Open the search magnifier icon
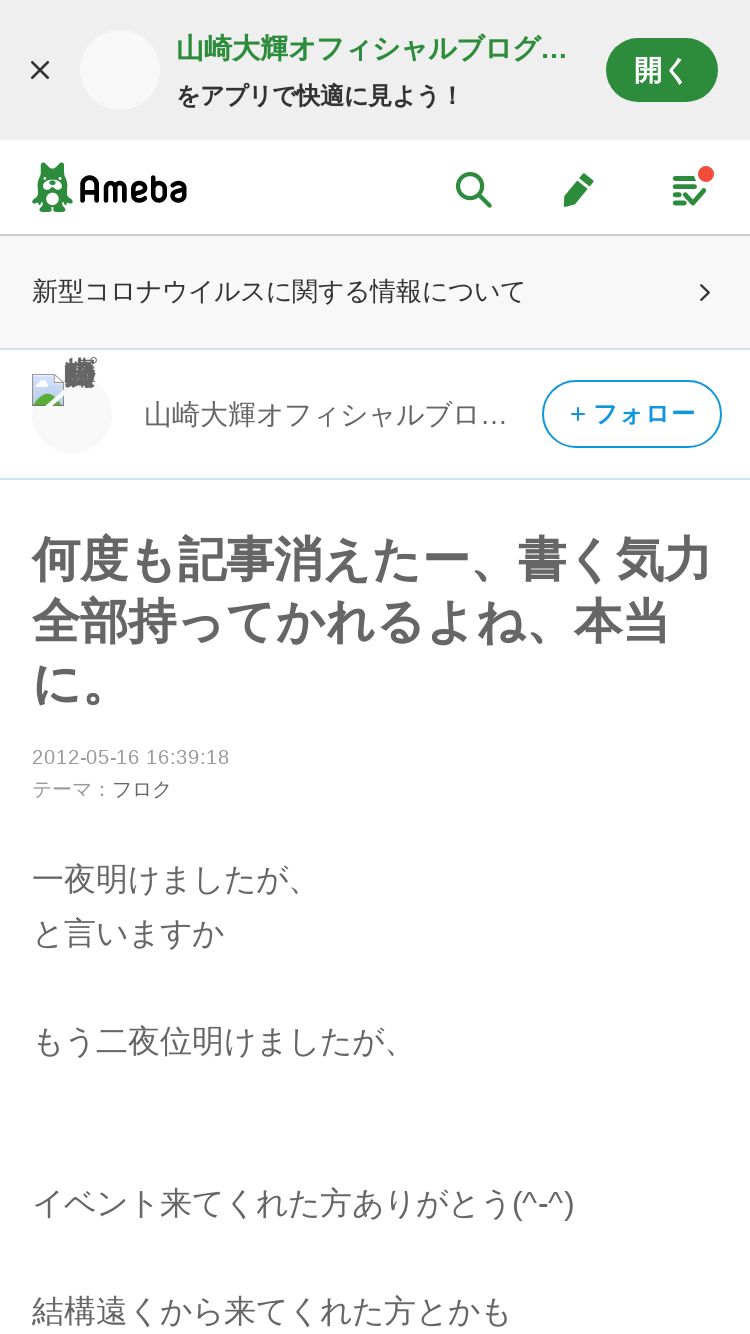The image size is (750, 1334). coord(473,188)
